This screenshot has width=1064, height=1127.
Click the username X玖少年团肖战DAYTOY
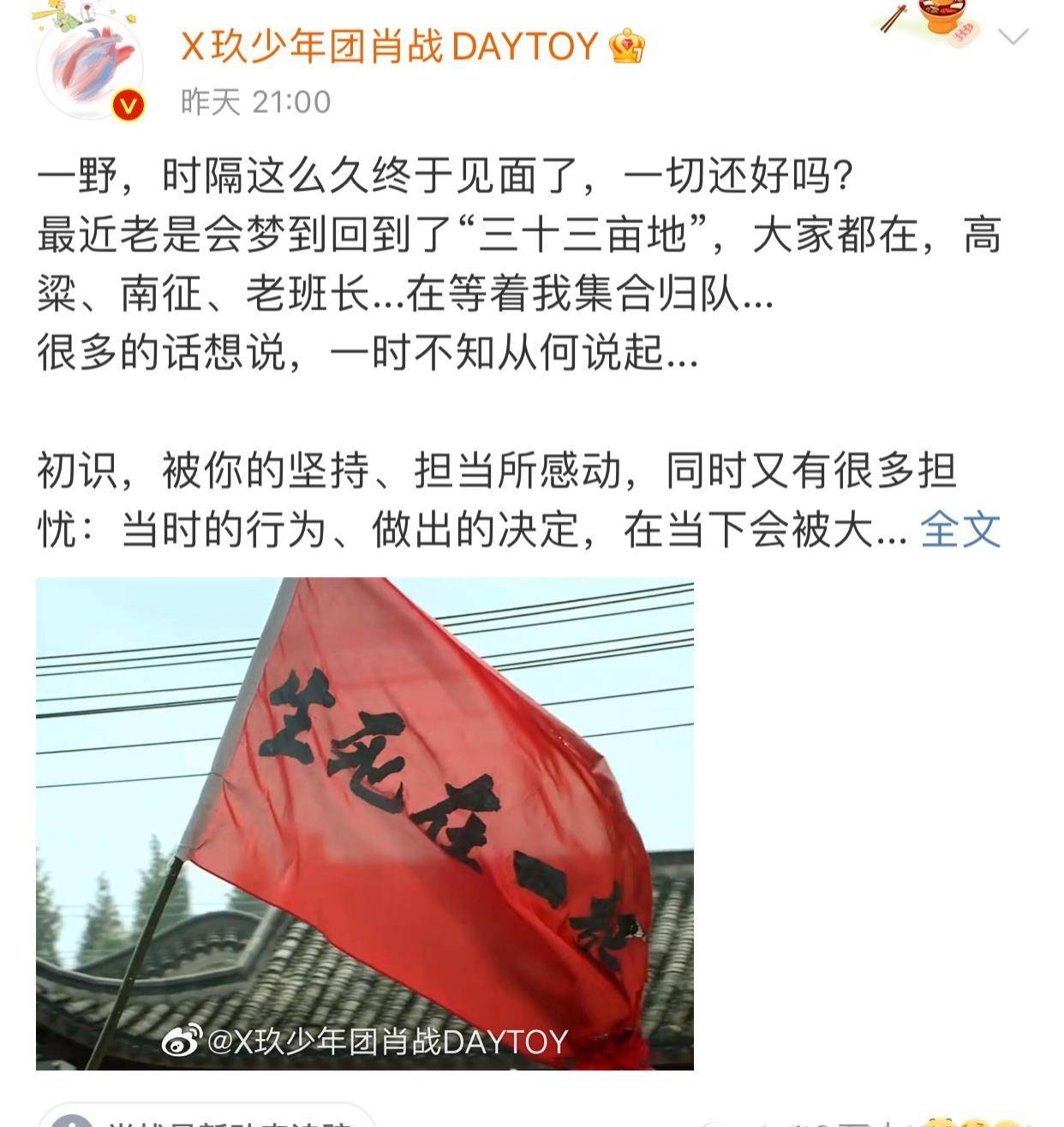386,49
